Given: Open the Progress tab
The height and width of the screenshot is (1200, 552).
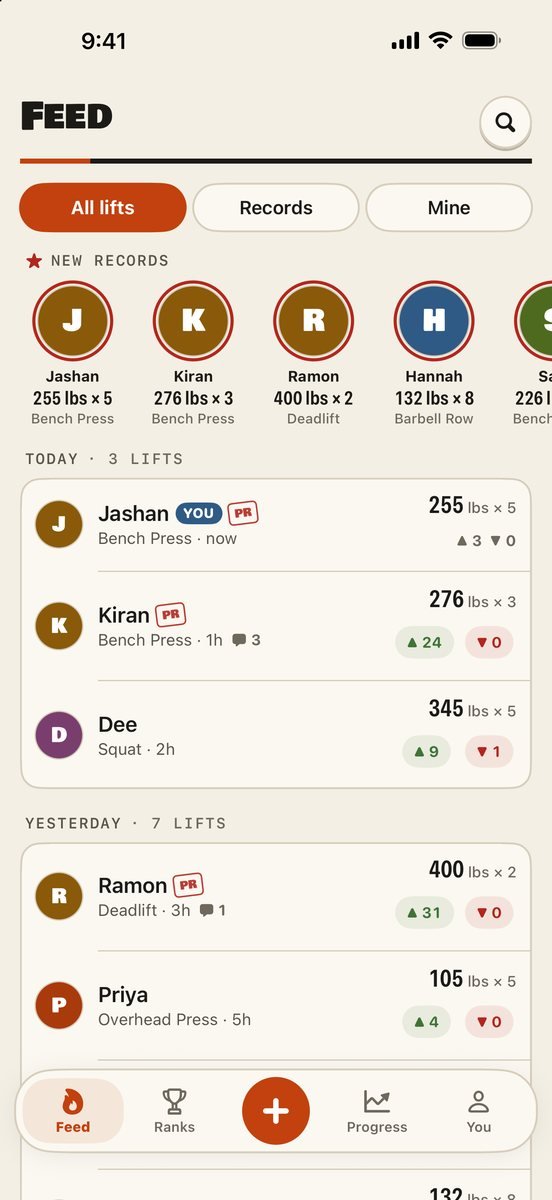Looking at the screenshot, I should tap(377, 1111).
